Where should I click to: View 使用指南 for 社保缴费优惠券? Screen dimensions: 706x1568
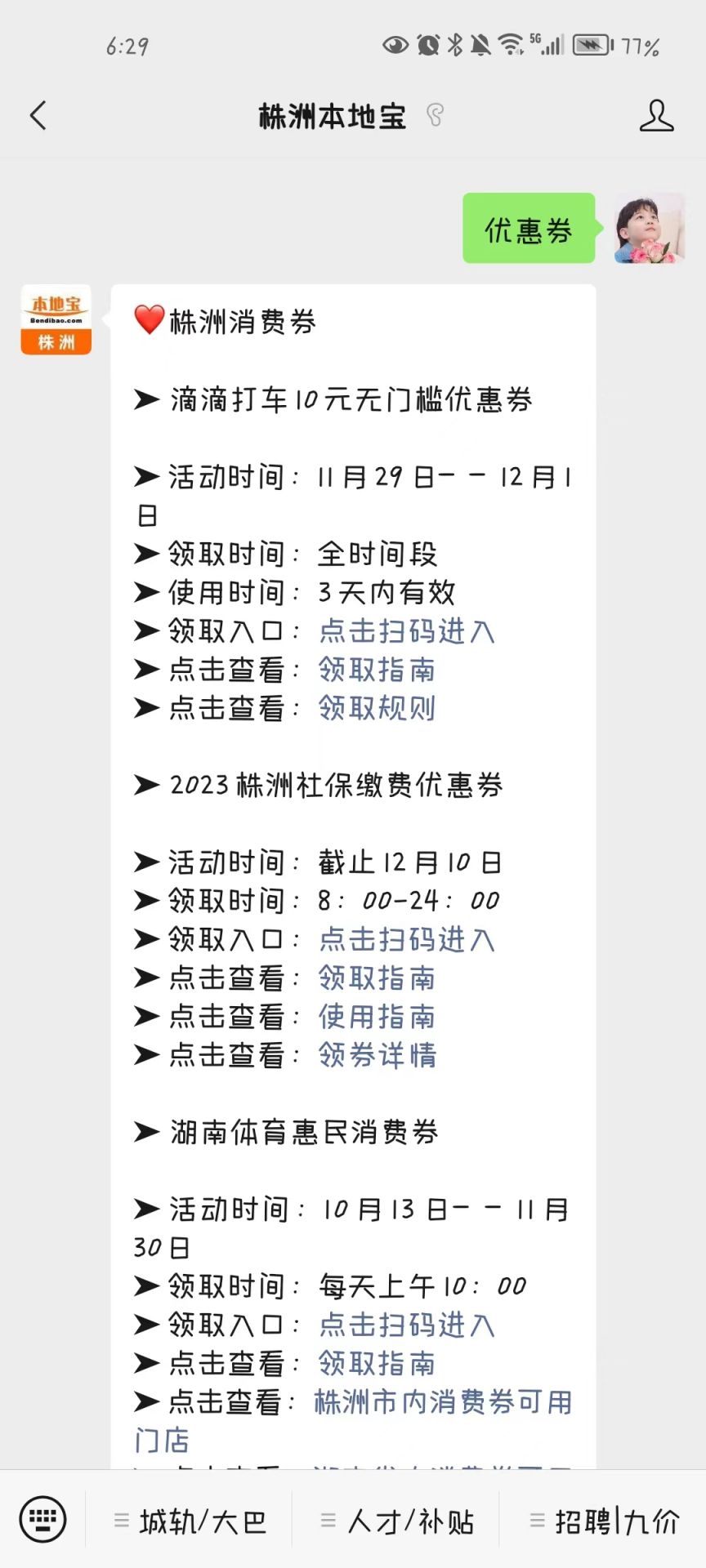click(x=377, y=1017)
